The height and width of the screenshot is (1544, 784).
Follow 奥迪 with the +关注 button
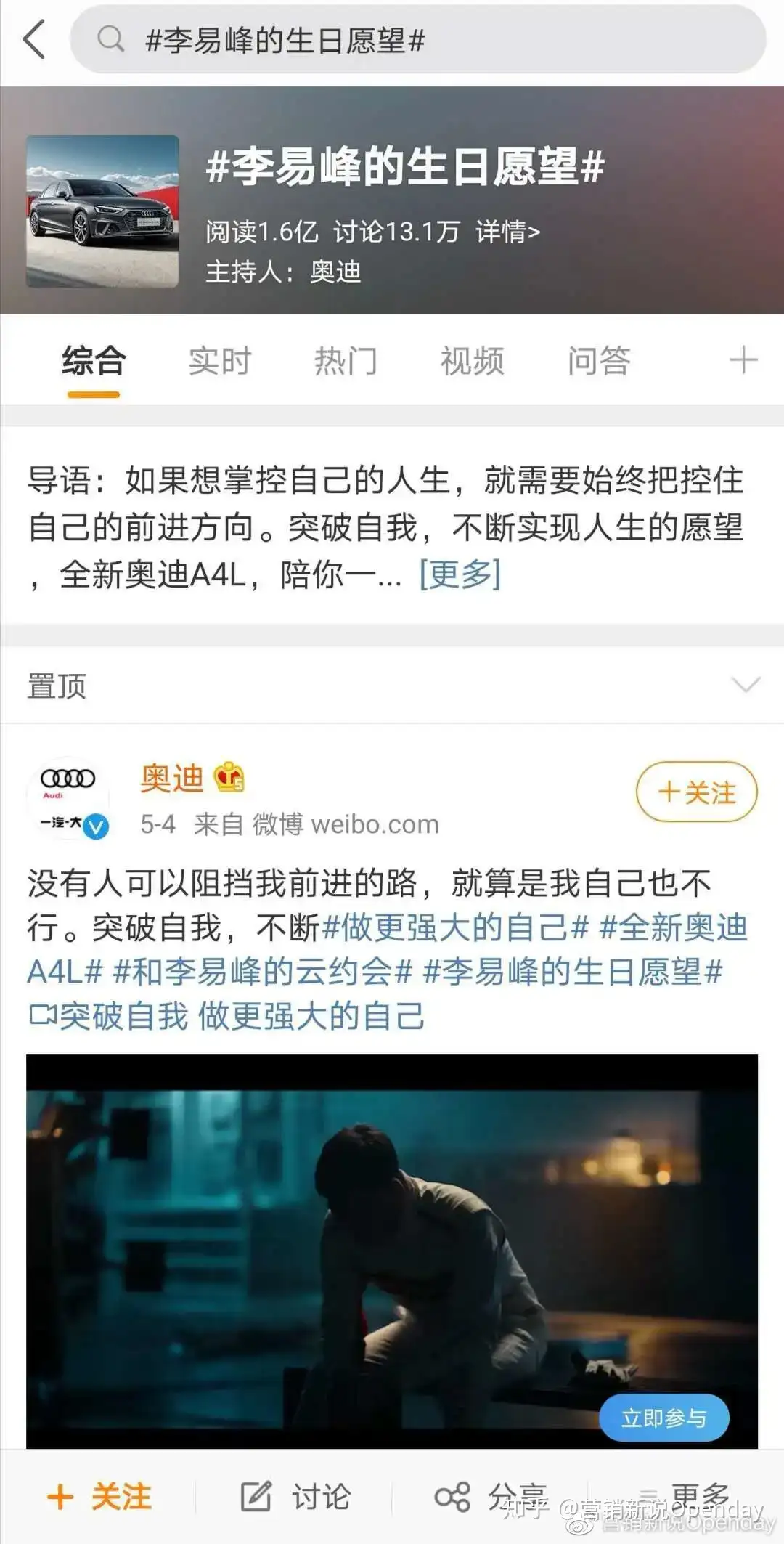tap(697, 792)
